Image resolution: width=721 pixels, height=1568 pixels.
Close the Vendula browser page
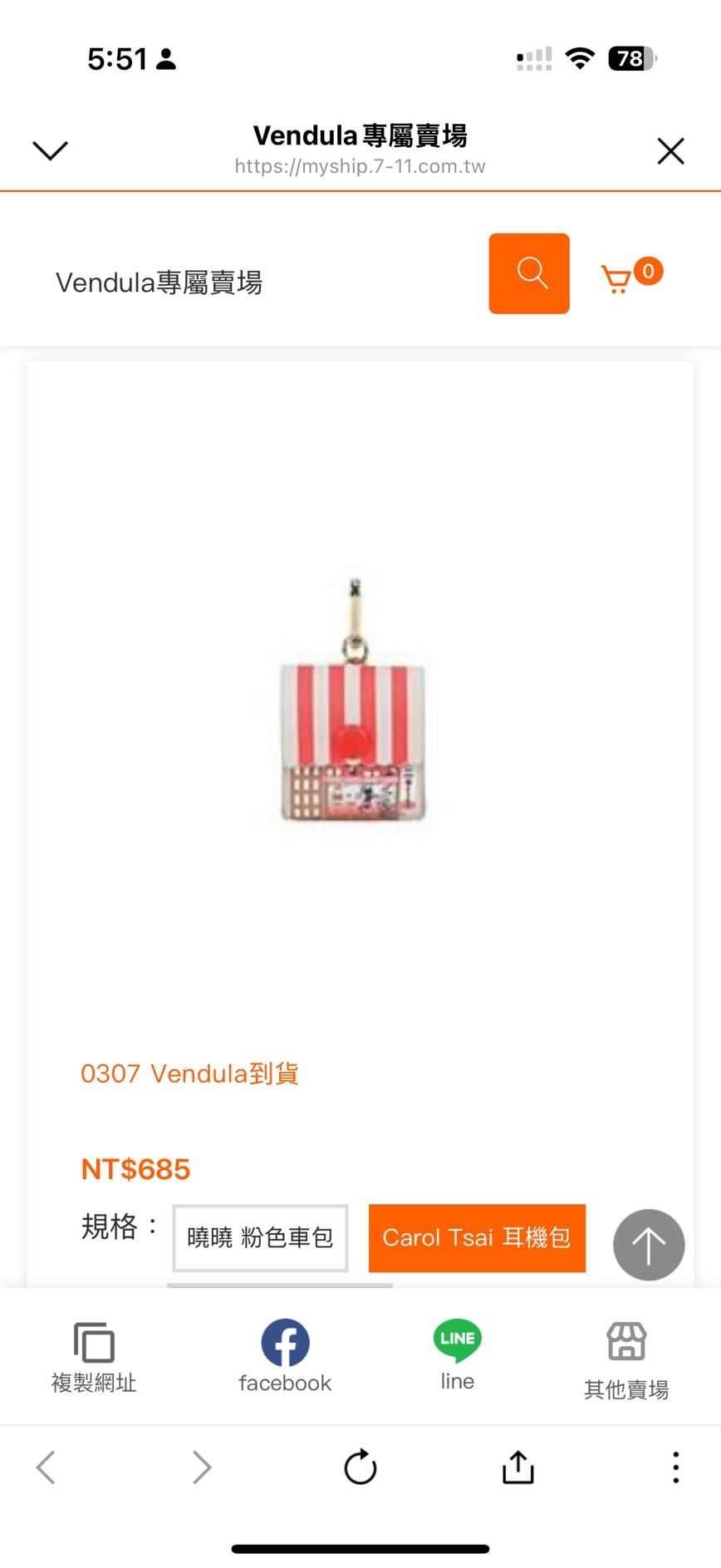pos(670,151)
